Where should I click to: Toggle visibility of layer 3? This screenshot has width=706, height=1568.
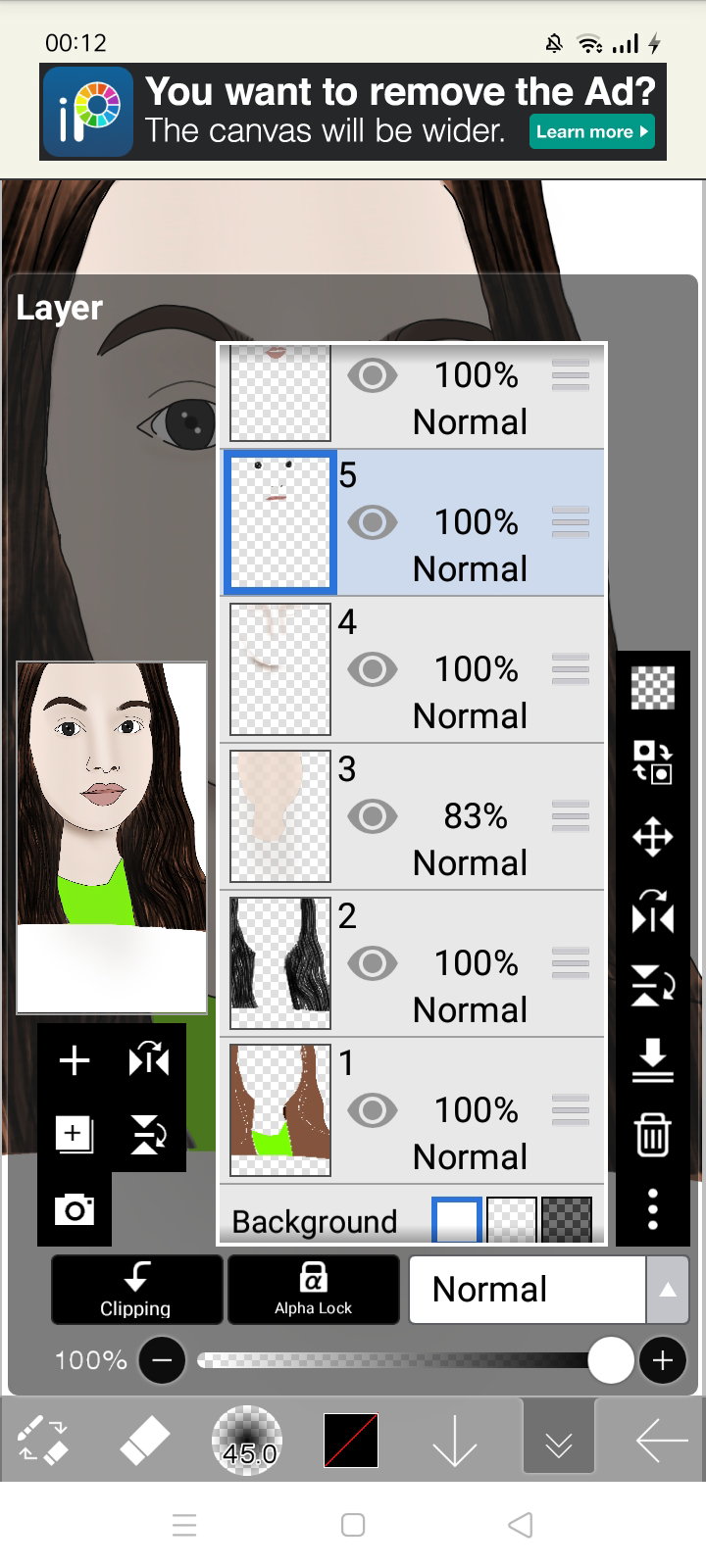(x=373, y=816)
